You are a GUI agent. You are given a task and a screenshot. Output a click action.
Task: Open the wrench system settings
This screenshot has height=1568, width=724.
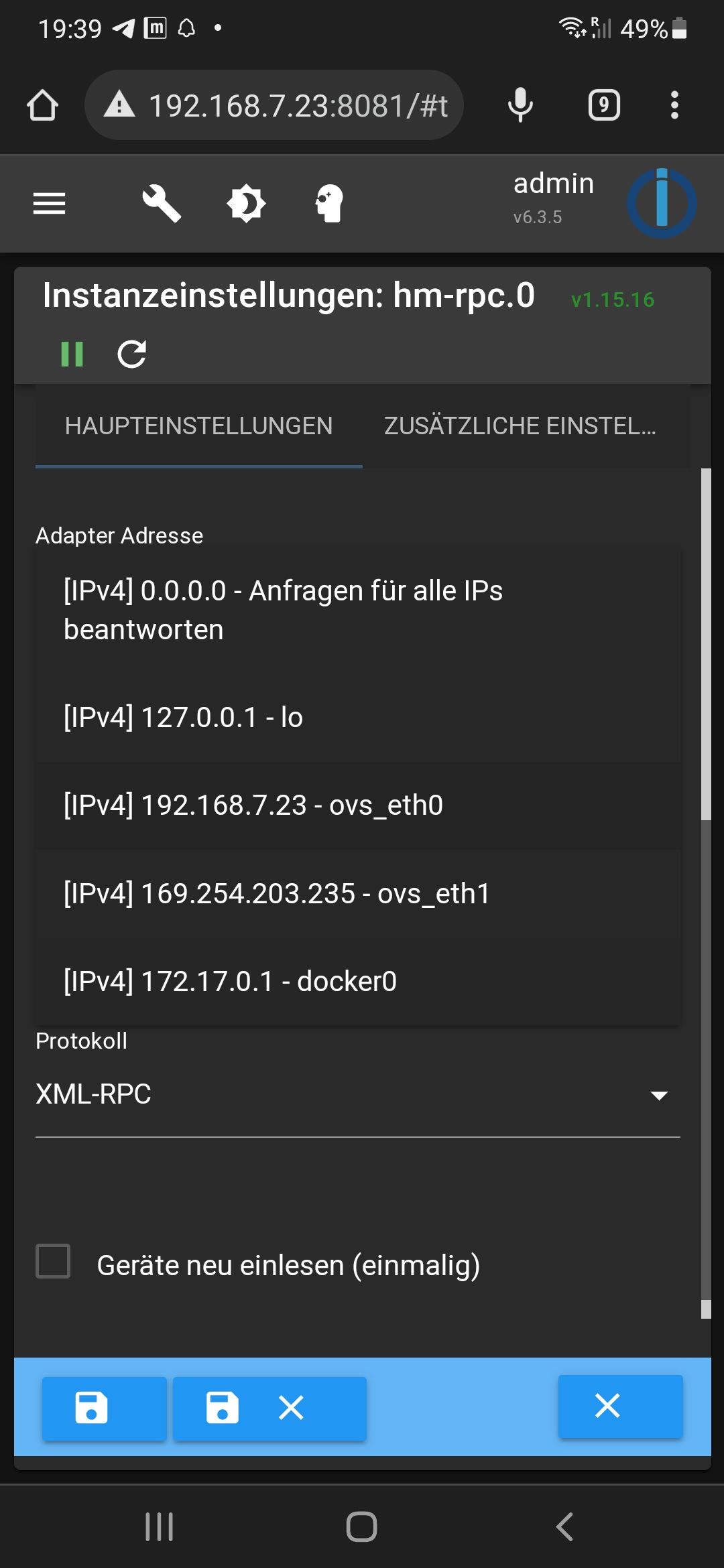coord(162,203)
